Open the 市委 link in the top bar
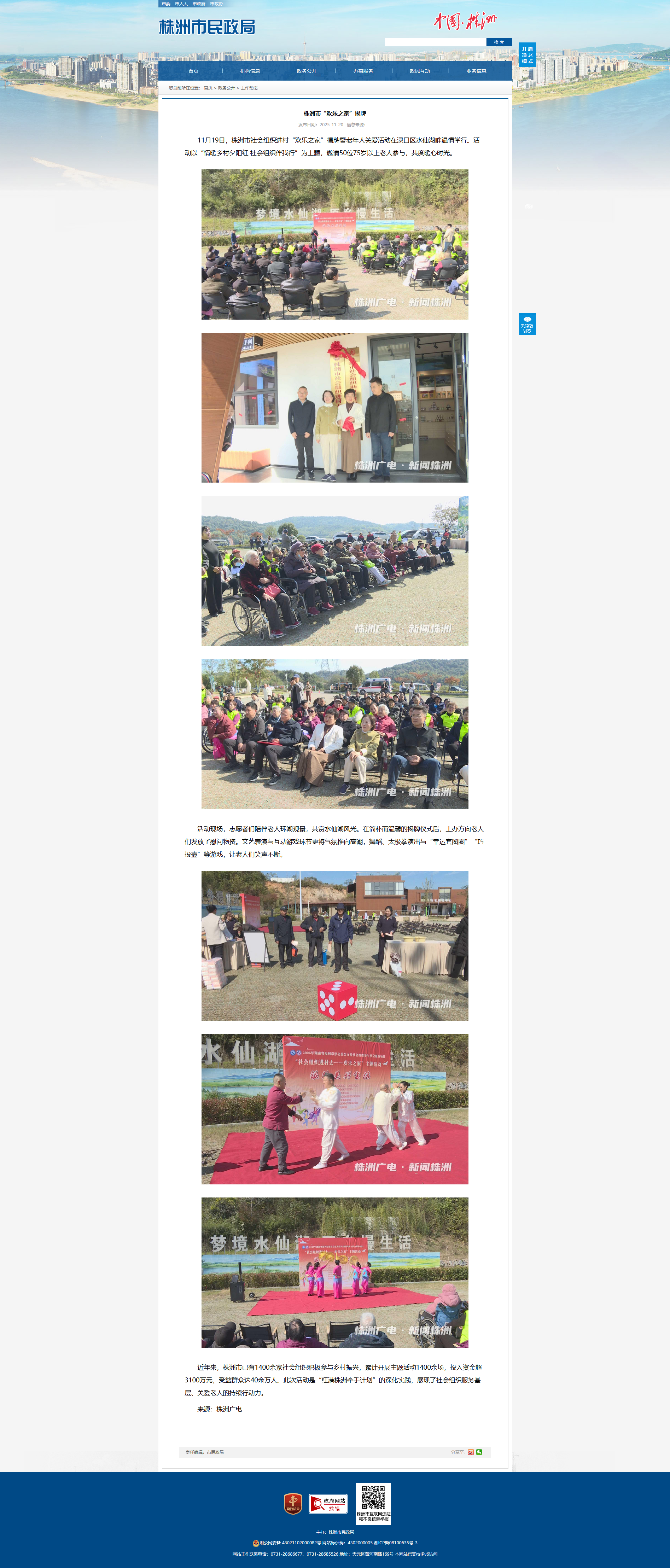Image resolution: width=670 pixels, height=1568 pixels. point(165,4)
